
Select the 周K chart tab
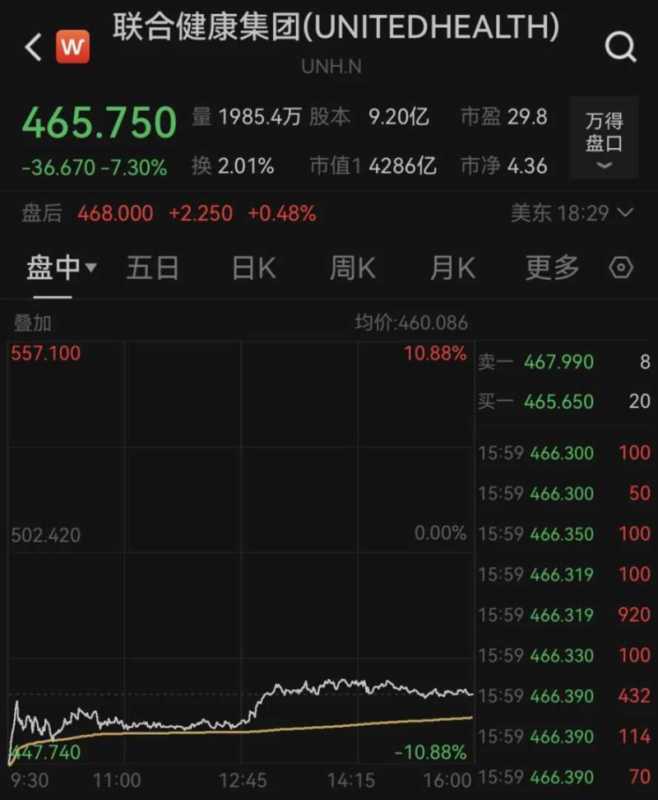pyautogui.click(x=352, y=268)
